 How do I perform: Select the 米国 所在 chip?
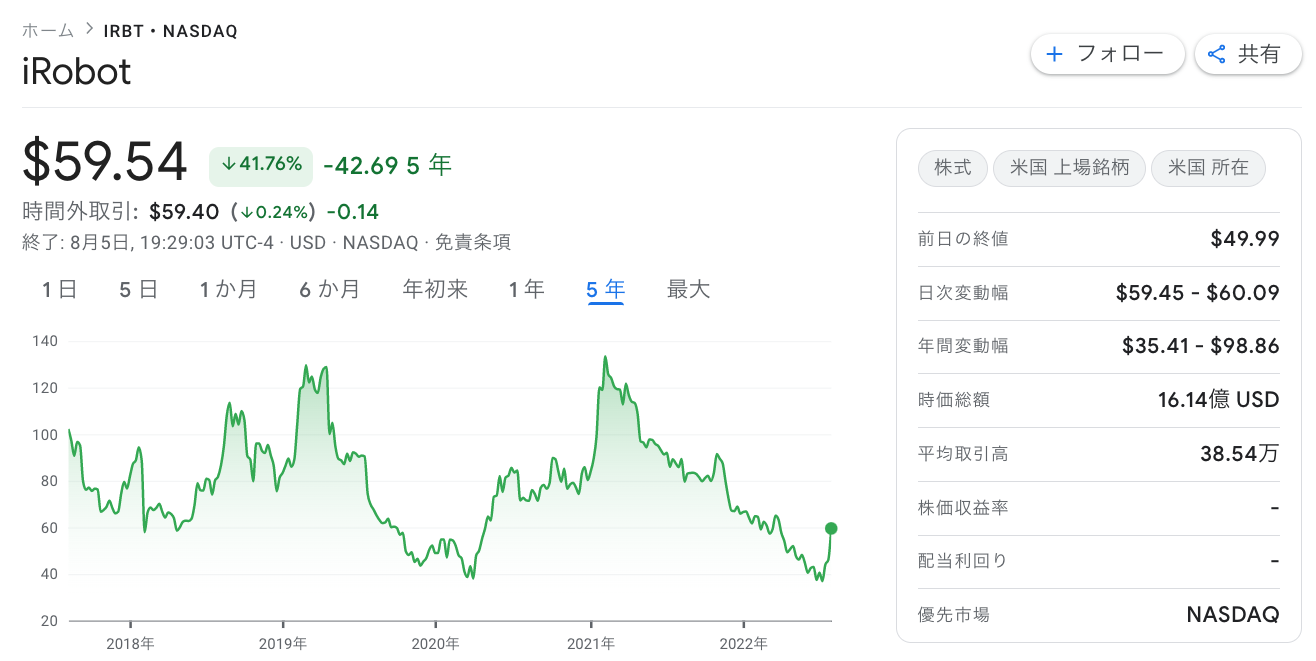click(1208, 168)
